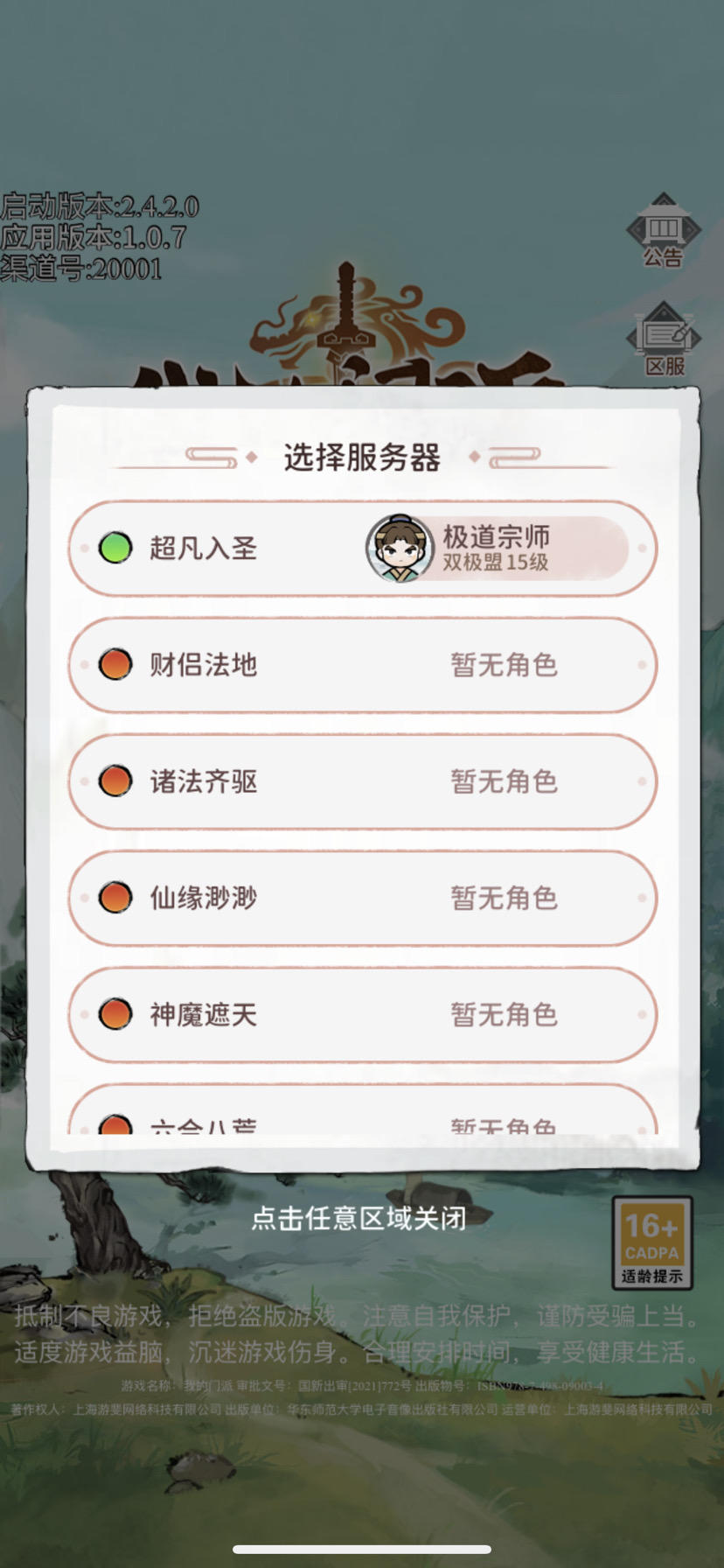The height and width of the screenshot is (1568, 724).
Task: Click the game sword logo emblem
Action: point(345,324)
